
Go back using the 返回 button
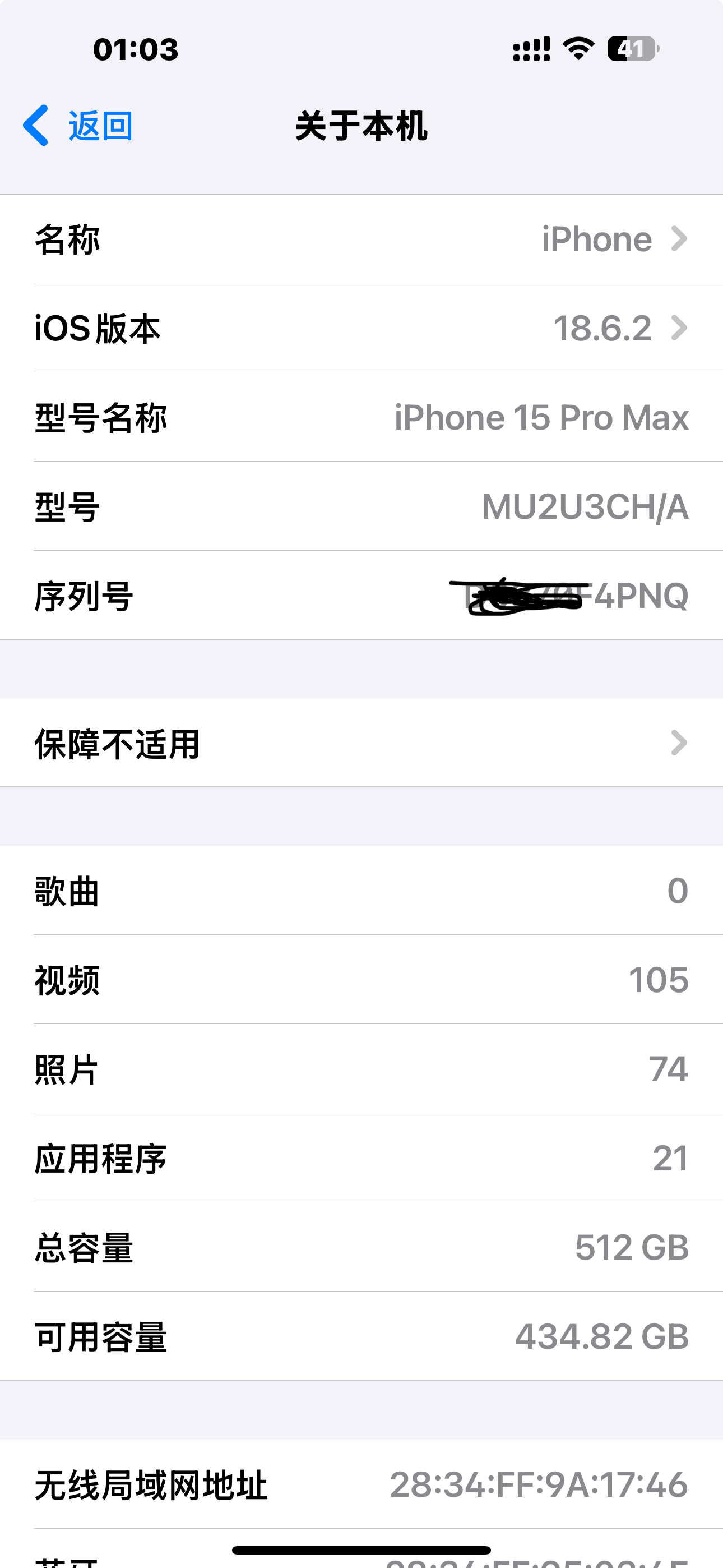(79, 126)
